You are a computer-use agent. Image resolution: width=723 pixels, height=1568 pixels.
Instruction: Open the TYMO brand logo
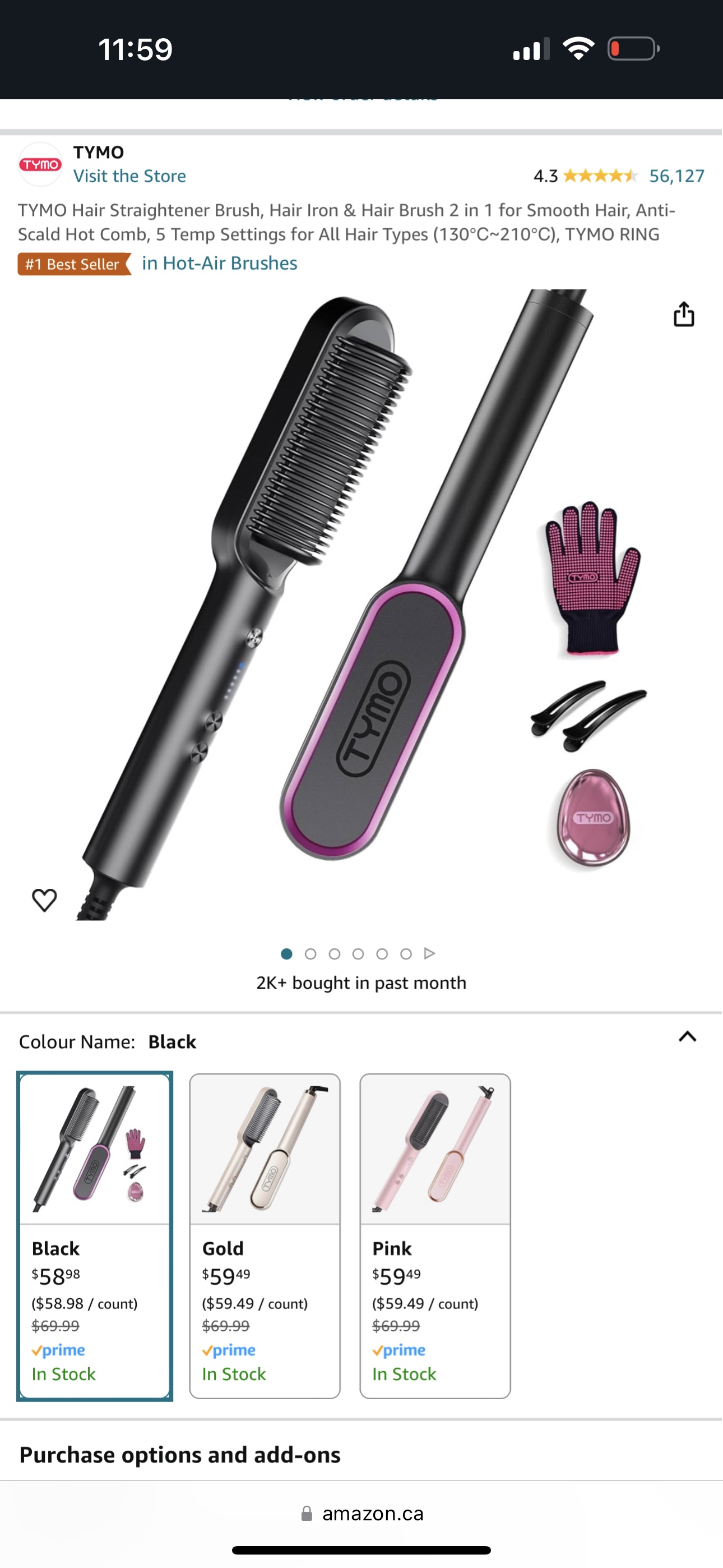point(40,164)
